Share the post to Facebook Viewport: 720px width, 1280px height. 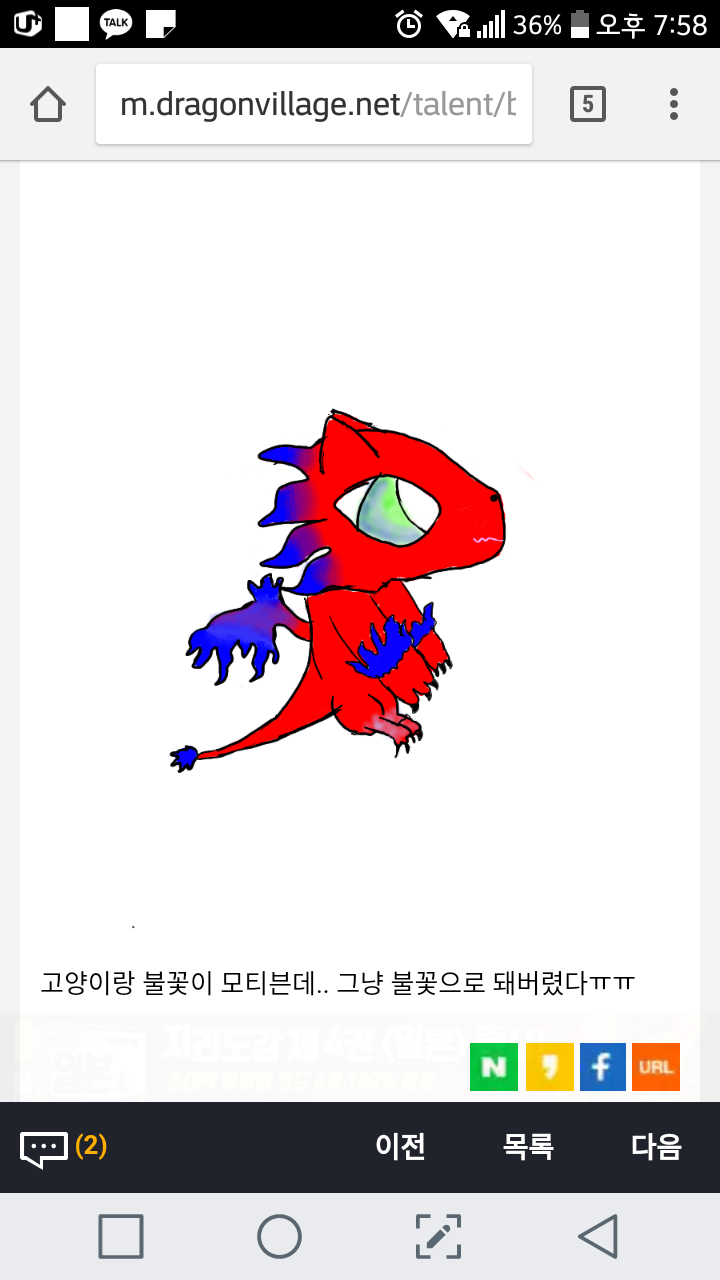click(602, 1067)
